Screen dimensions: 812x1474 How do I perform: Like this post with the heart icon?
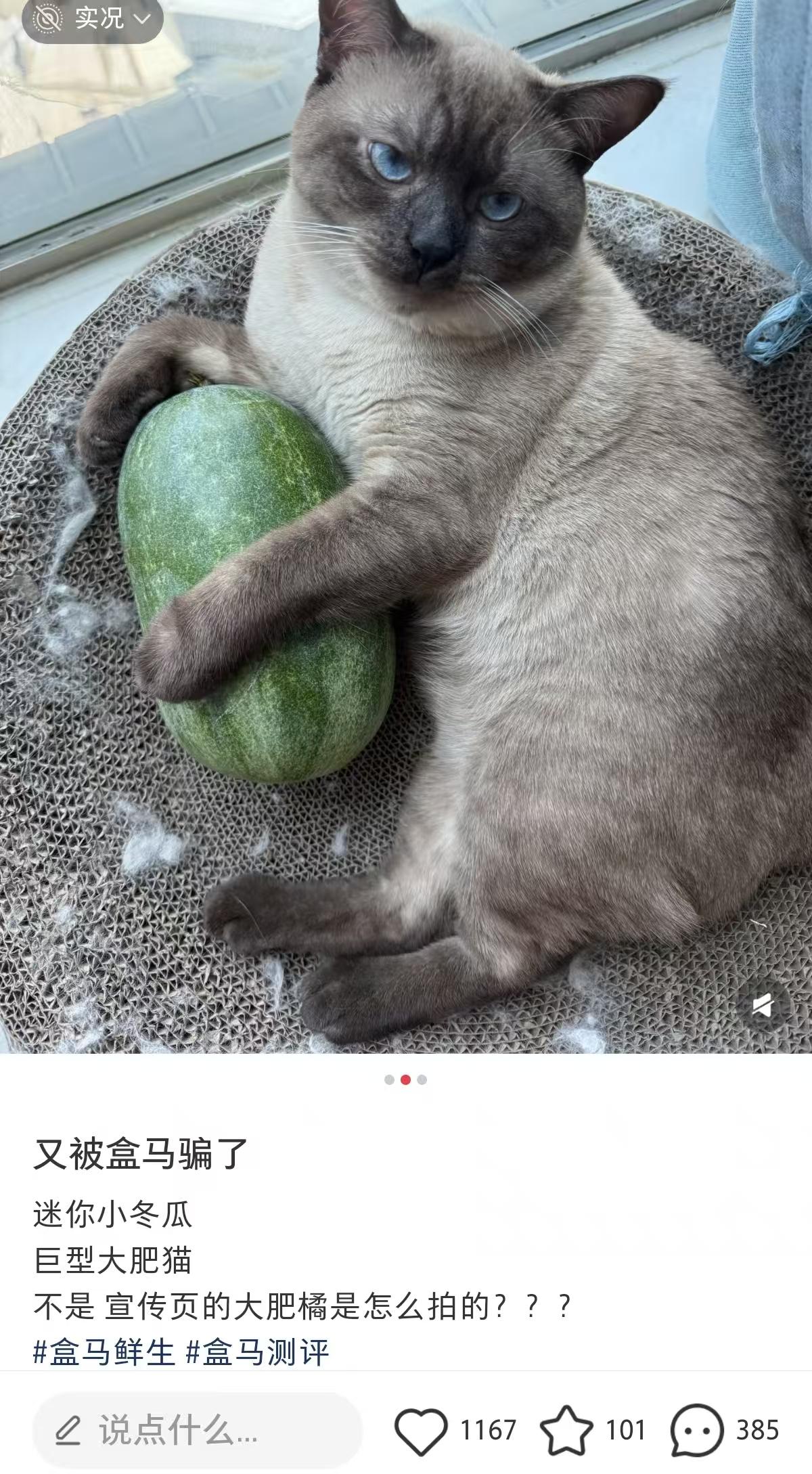(x=421, y=1431)
